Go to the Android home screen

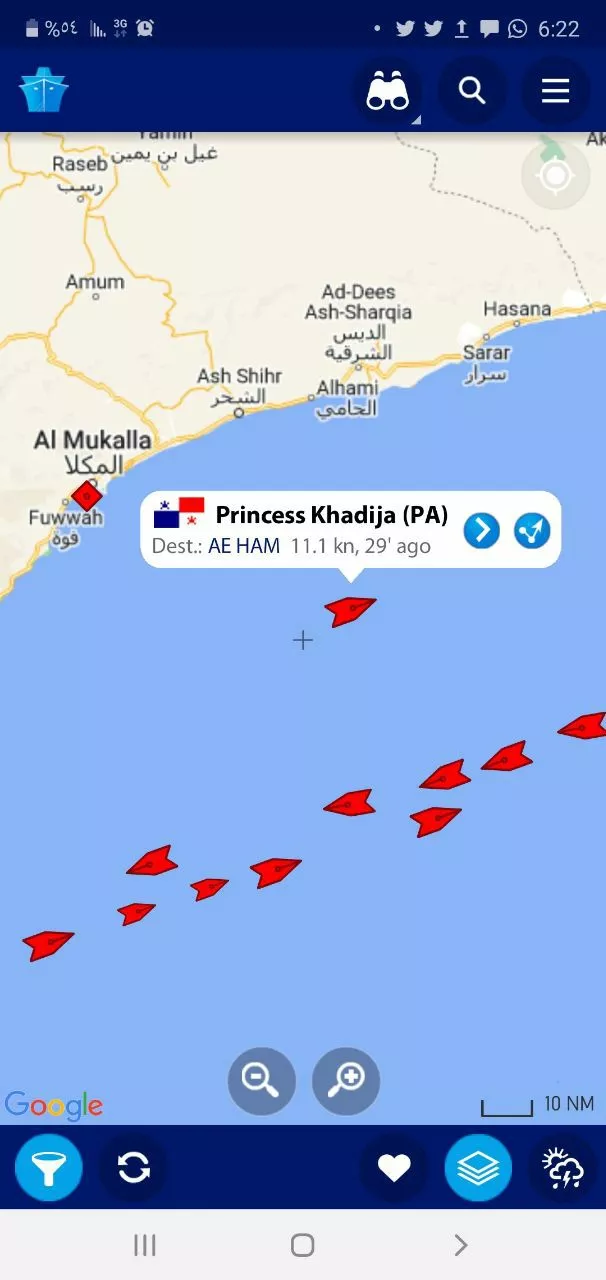pos(302,1244)
